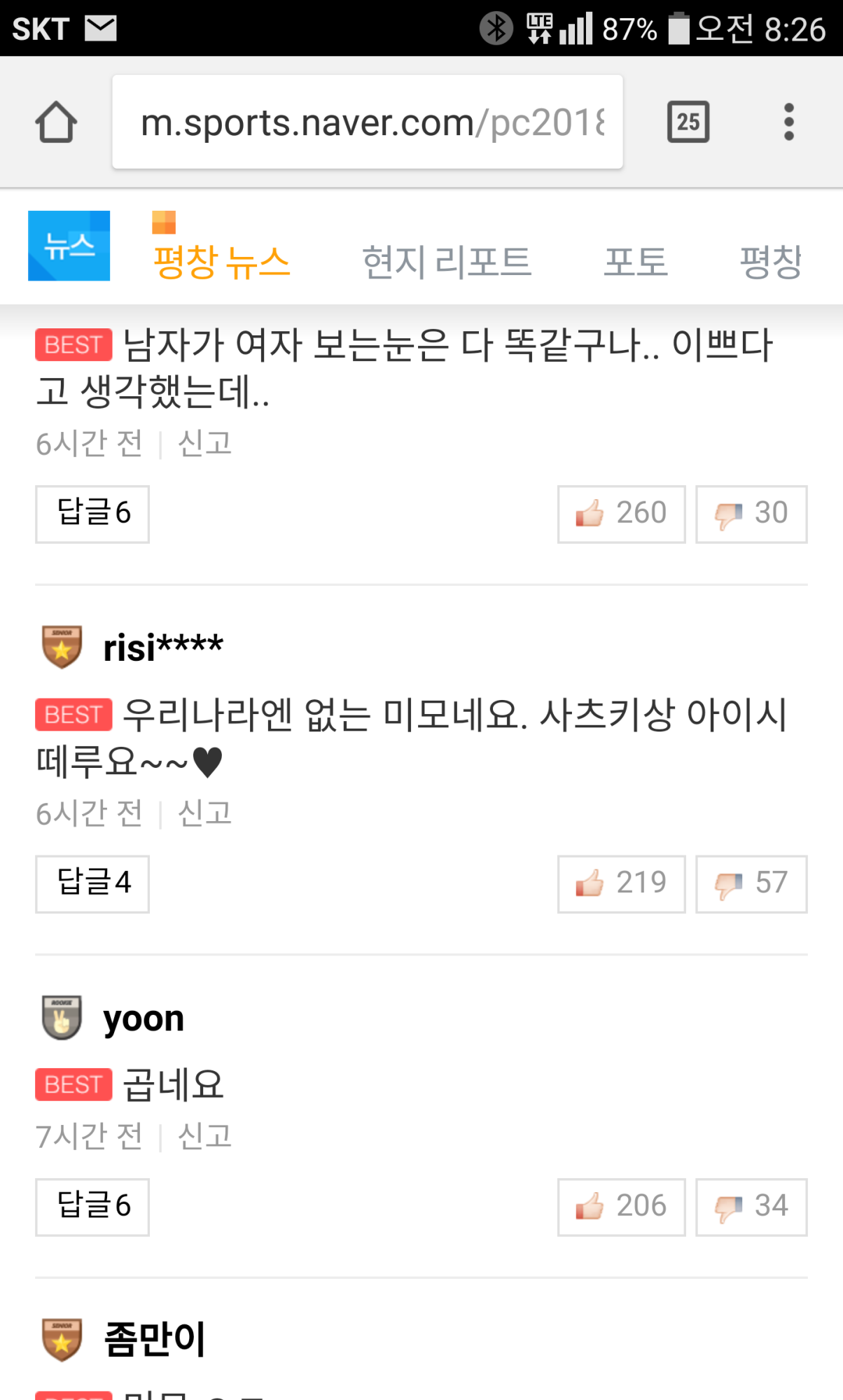Screen dimensions: 843x1400
Task: Open the browser tab switcher showing 25
Action: 688,122
